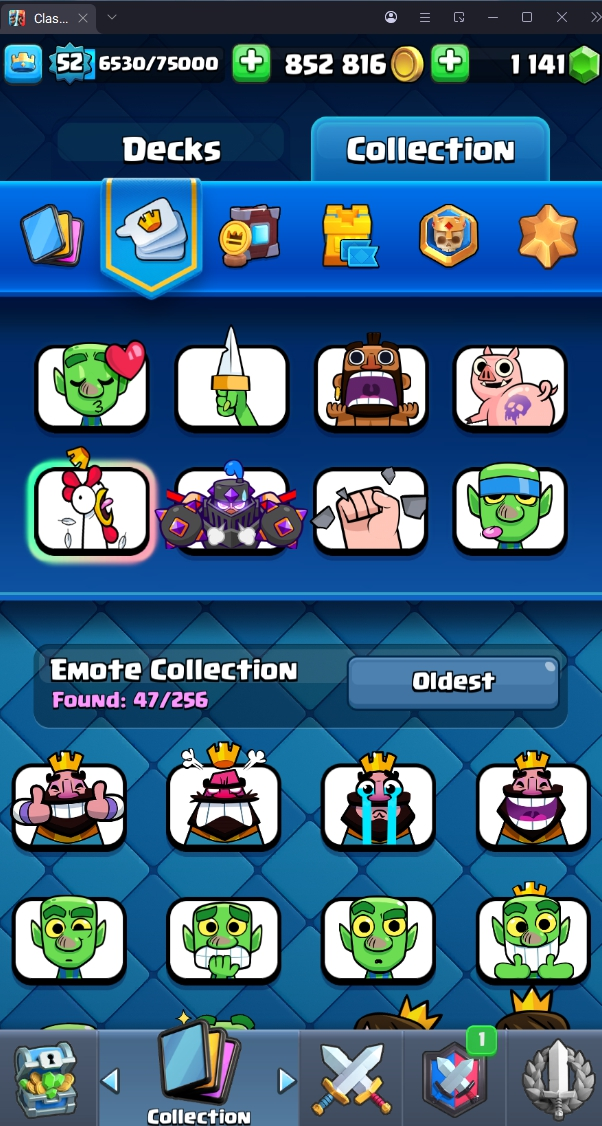Pick the crying king emote

coord(378,805)
